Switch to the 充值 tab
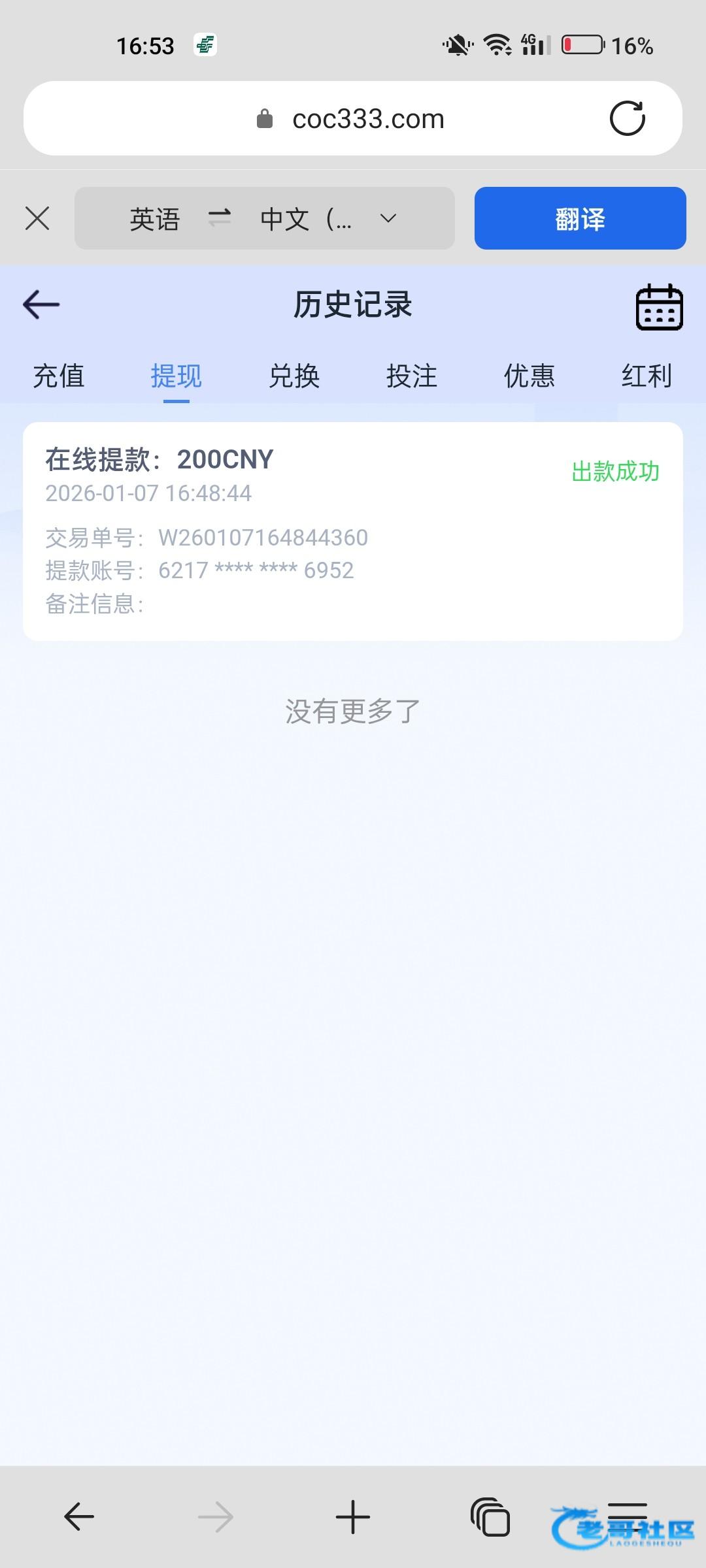This screenshot has width=706, height=1568. coord(59,376)
